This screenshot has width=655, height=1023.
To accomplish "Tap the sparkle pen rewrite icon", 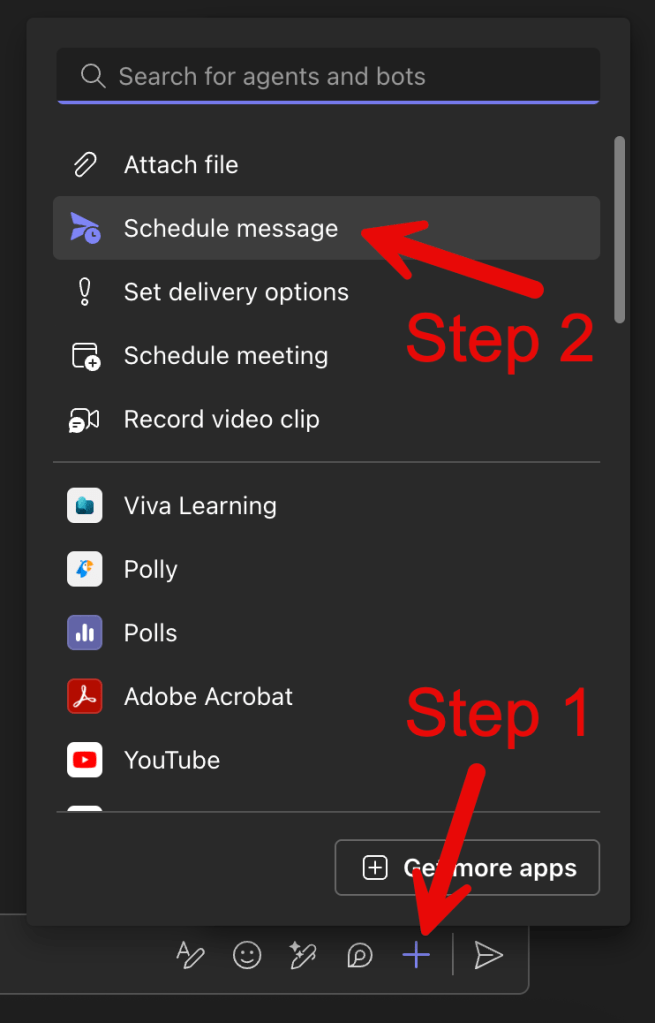I will pos(303,956).
